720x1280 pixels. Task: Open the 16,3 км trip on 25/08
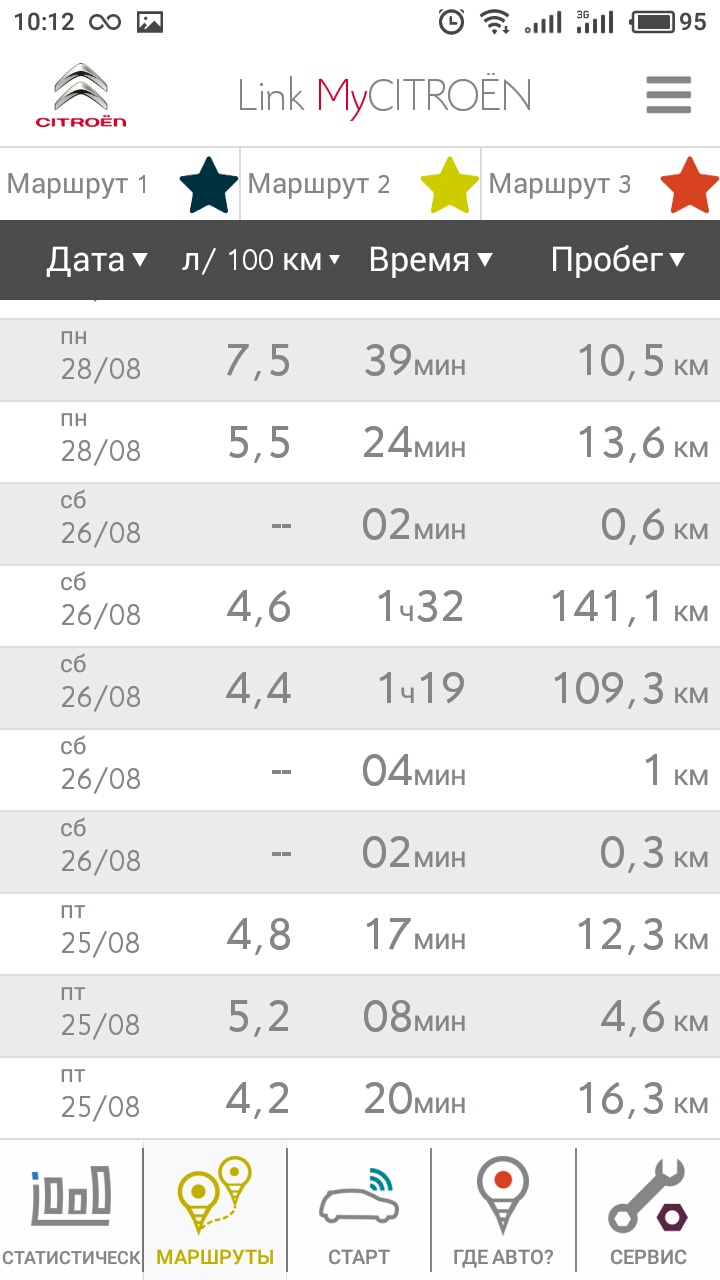click(360, 1098)
